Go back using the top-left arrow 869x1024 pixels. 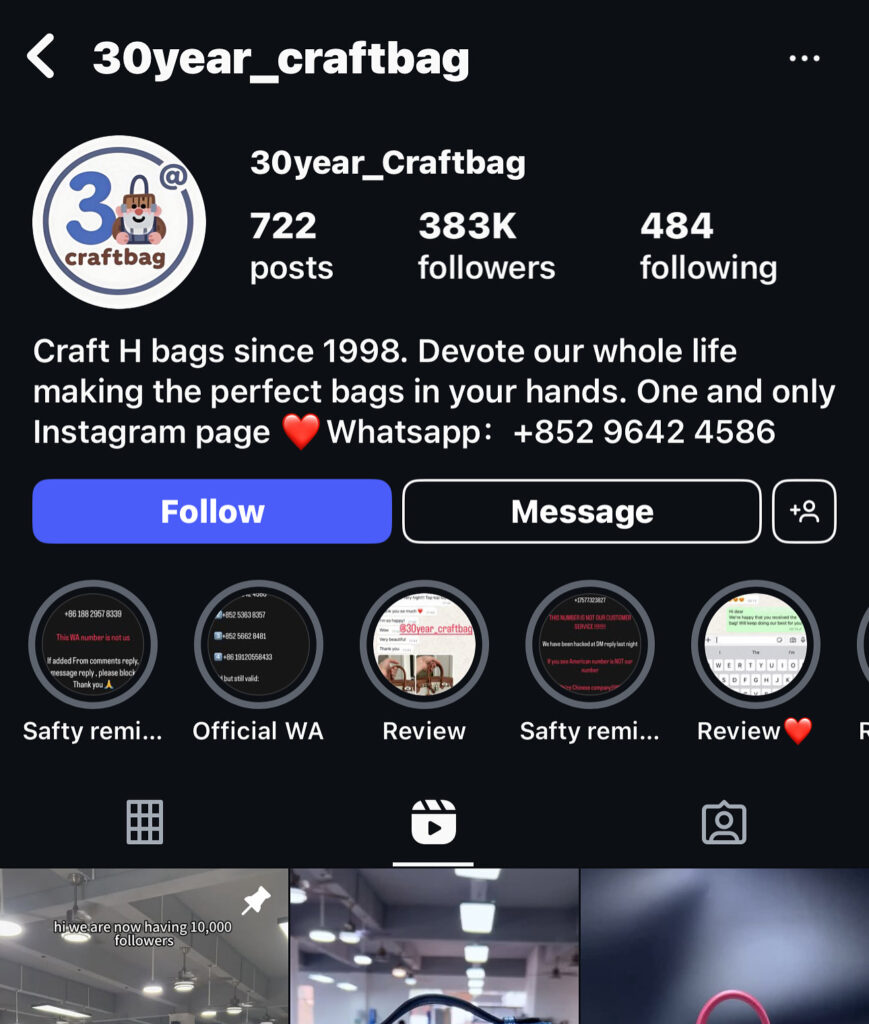pos(41,57)
